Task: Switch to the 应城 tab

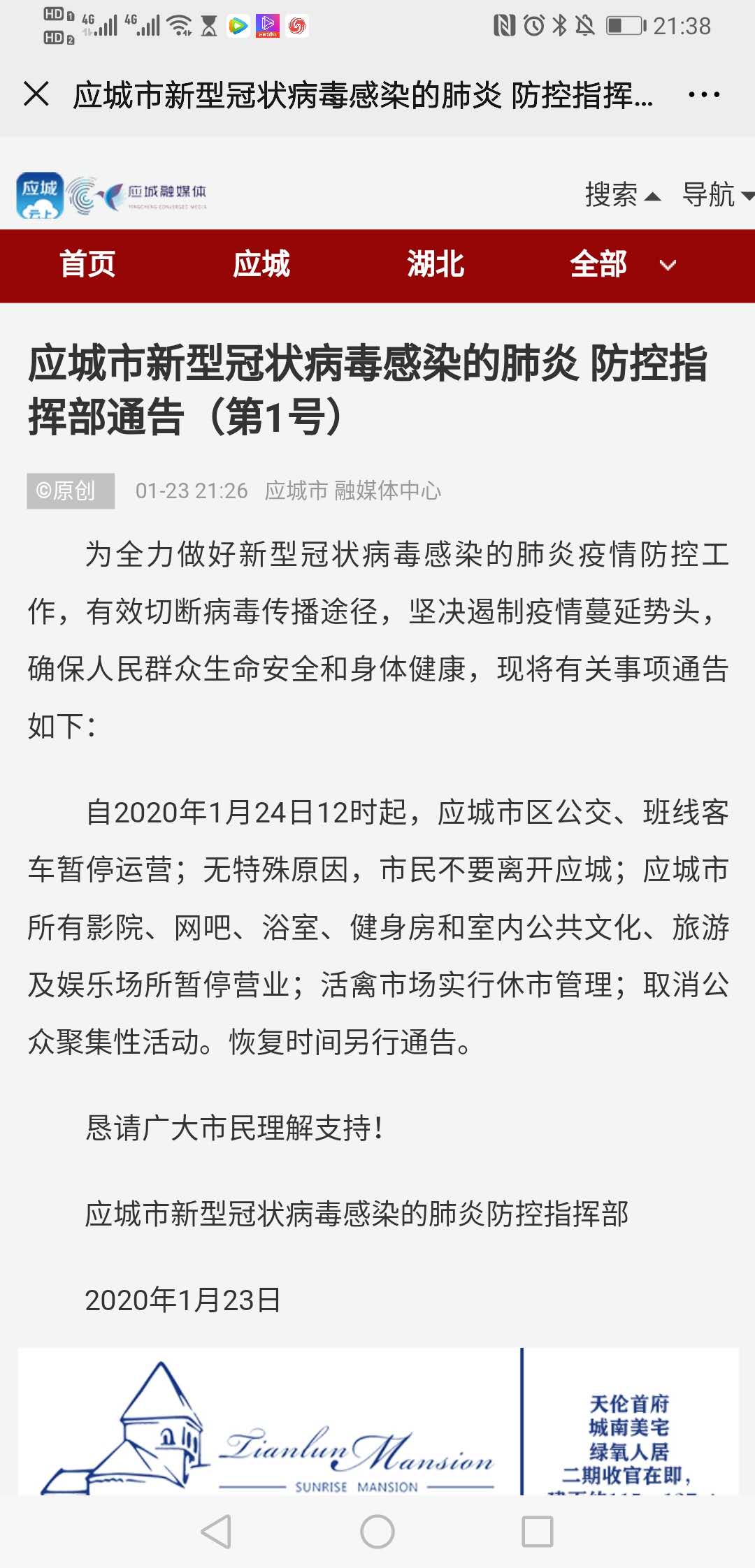Action: (x=261, y=265)
